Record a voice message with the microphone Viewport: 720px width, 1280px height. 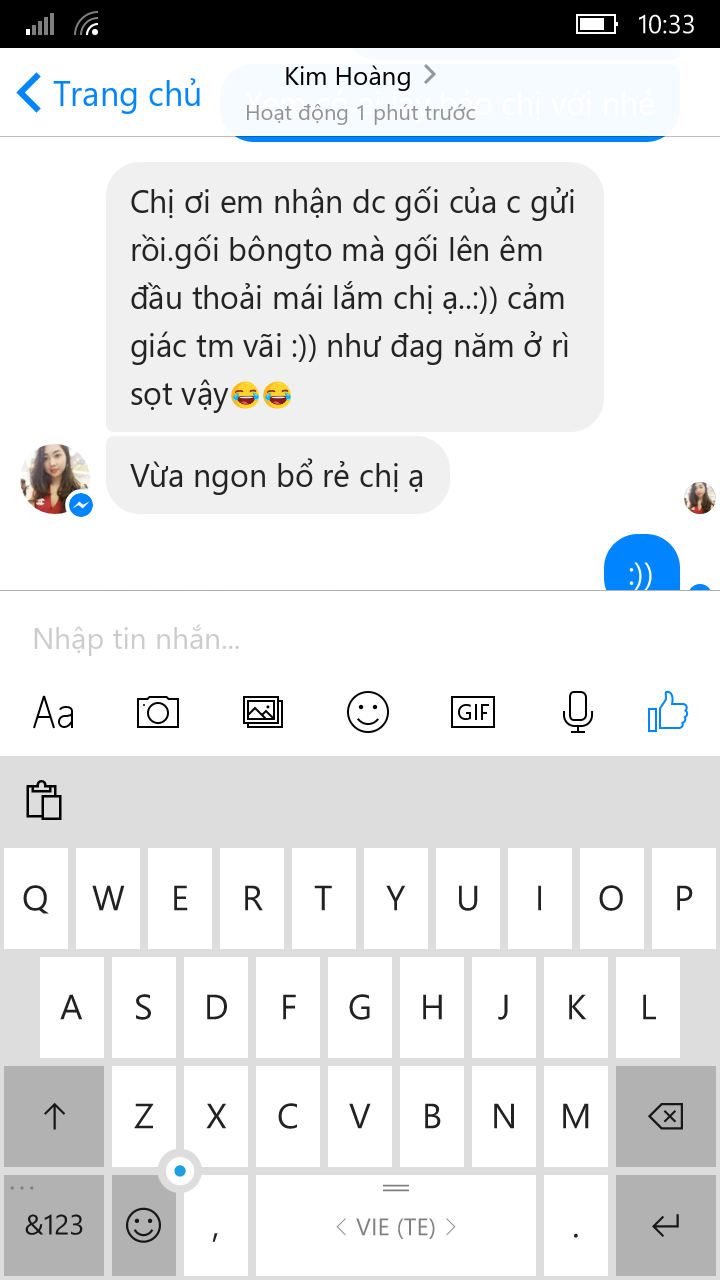577,712
